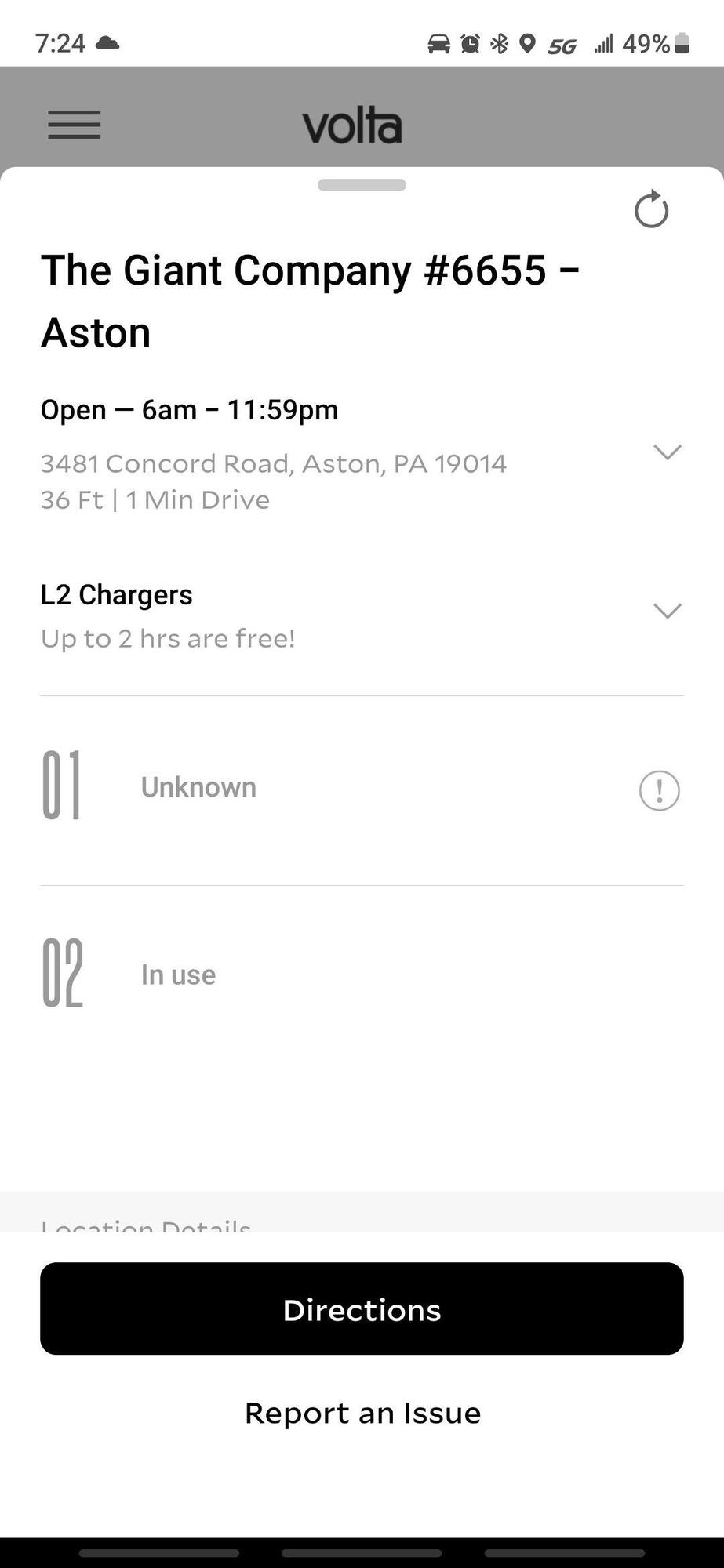The image size is (724, 1568).
Task: Open the hamburger menu
Action: click(x=75, y=125)
